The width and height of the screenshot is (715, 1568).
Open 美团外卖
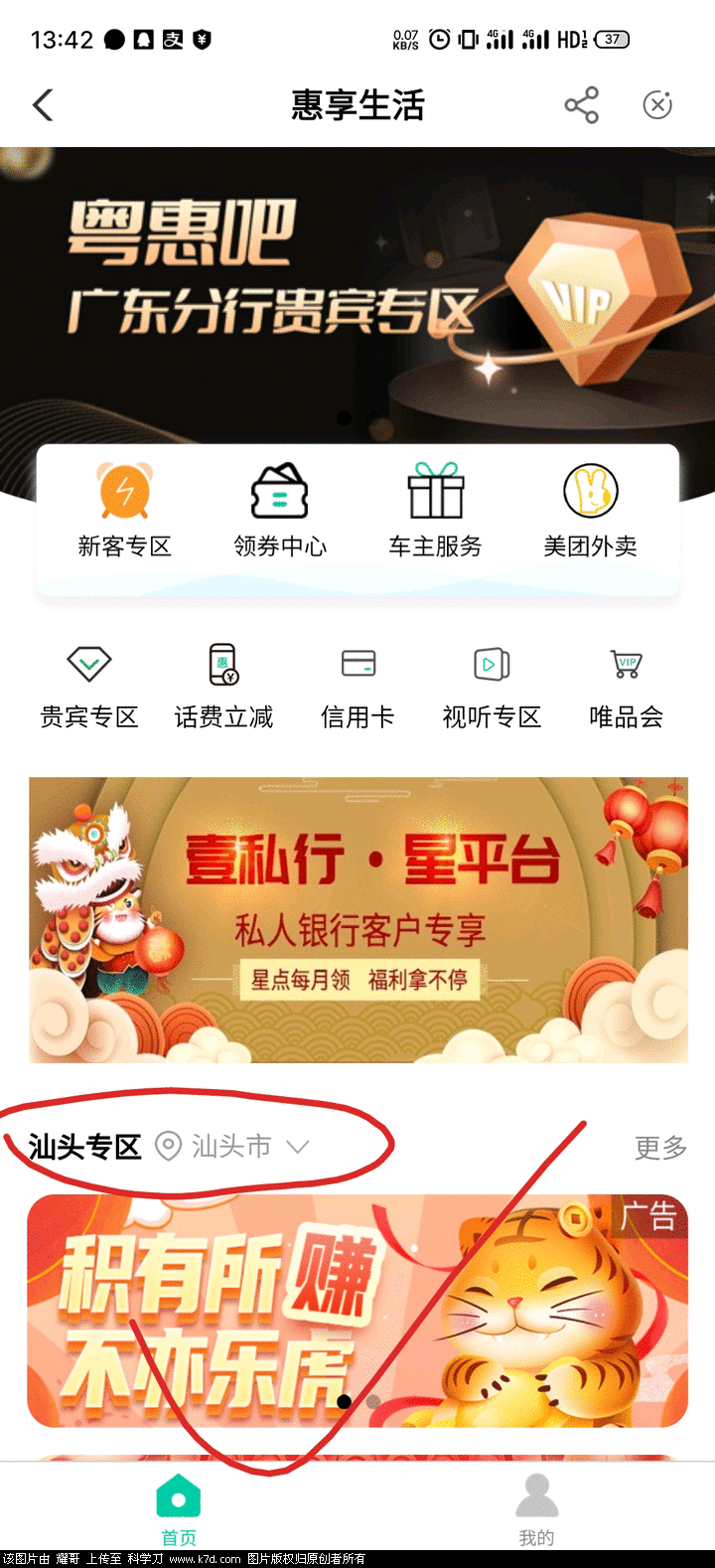pyautogui.click(x=590, y=511)
